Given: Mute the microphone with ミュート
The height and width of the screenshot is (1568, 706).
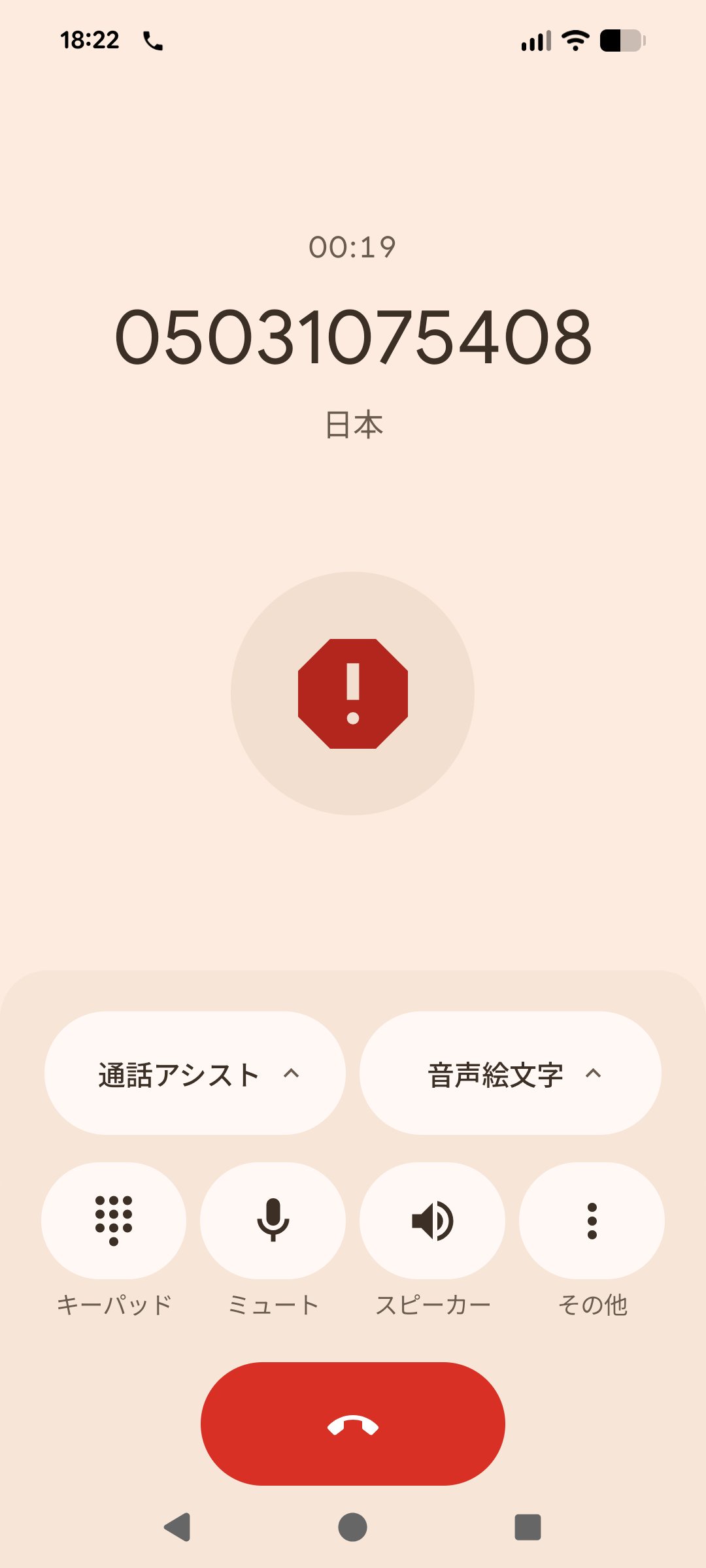Looking at the screenshot, I should coord(273,1220).
